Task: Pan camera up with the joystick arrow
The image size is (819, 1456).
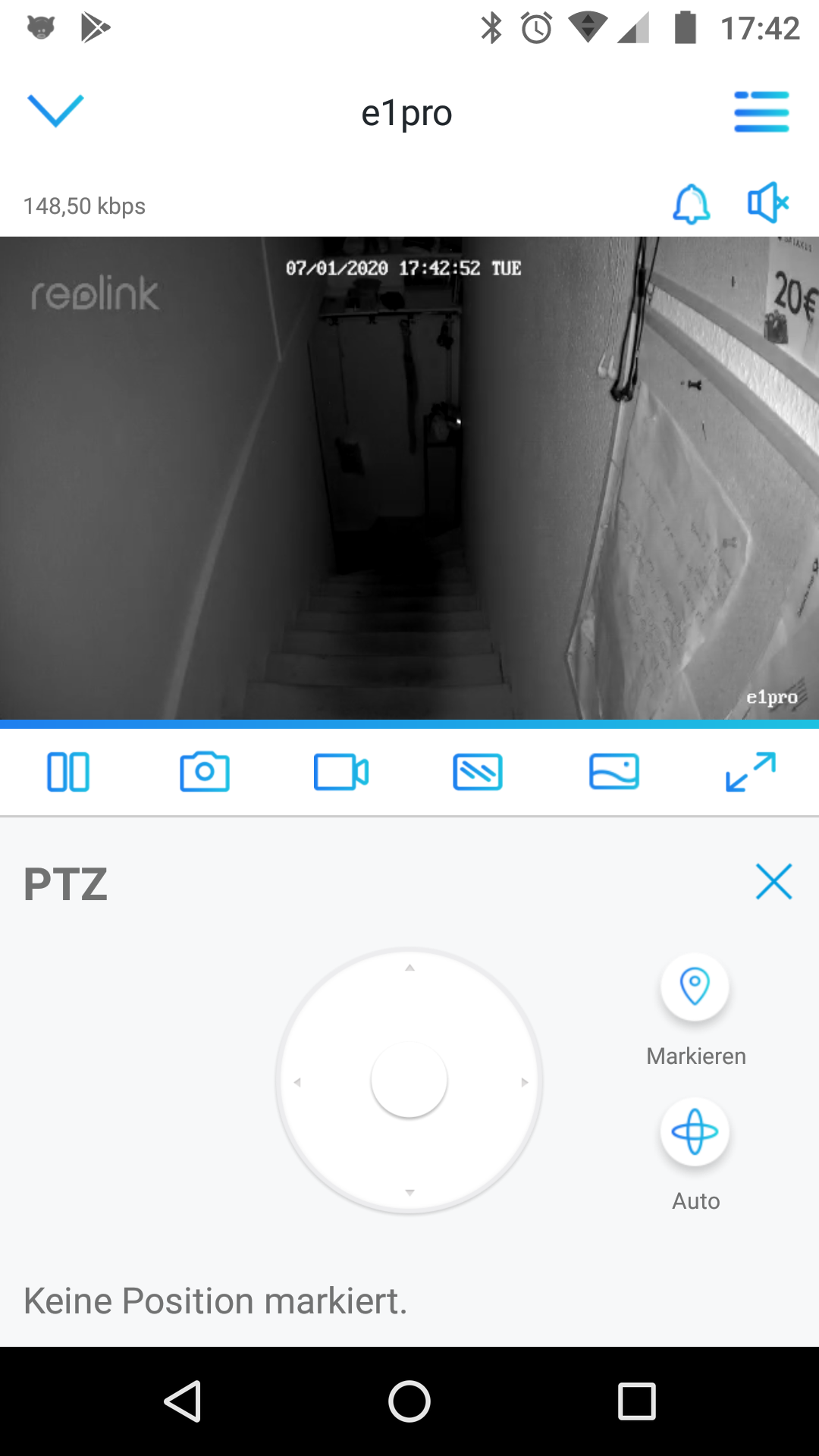Action: (x=409, y=968)
